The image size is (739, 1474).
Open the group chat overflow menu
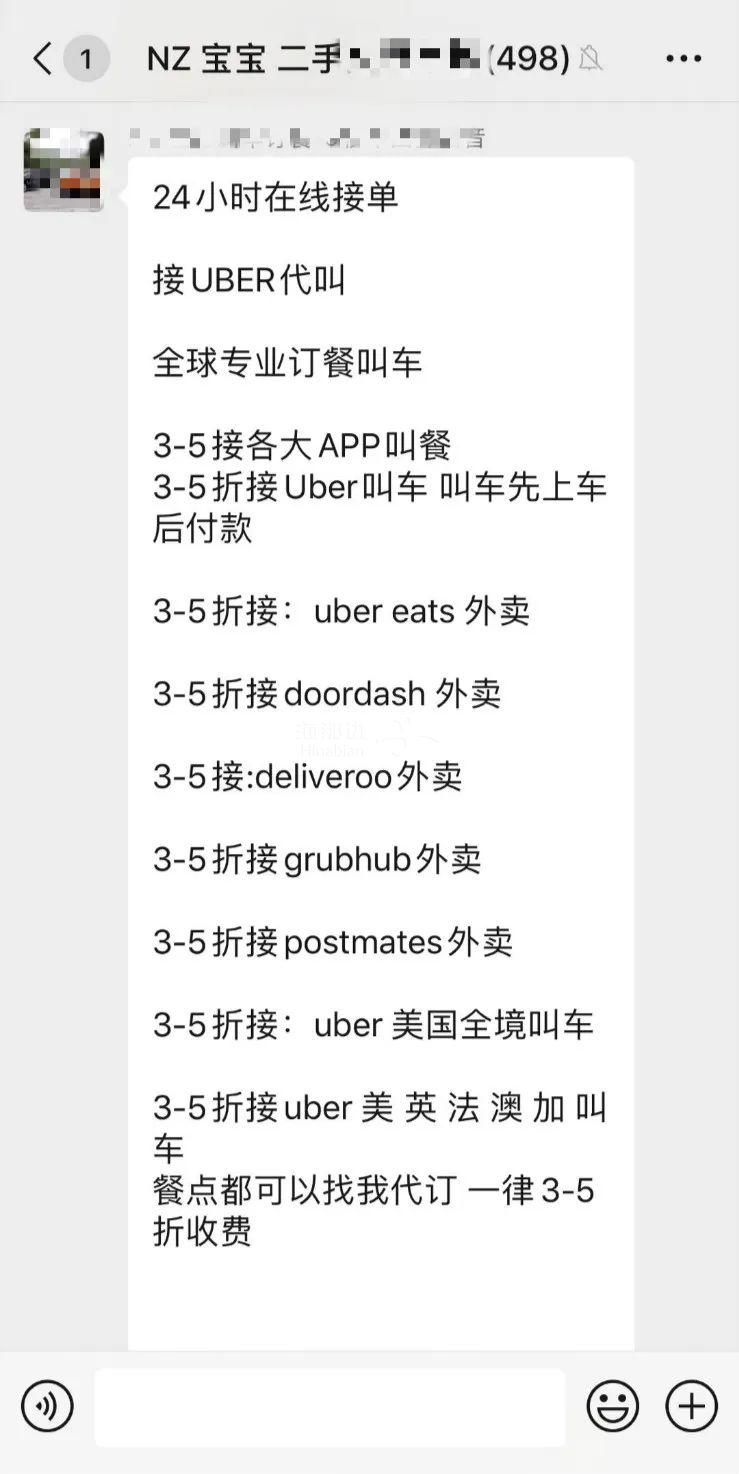tap(683, 60)
